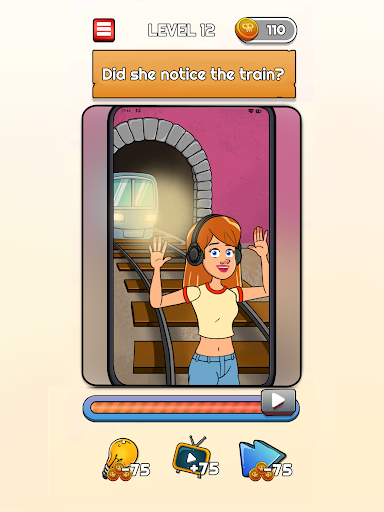Use the lightbulb hint for 75 coins
This screenshot has width=384, height=512.
[126, 459]
